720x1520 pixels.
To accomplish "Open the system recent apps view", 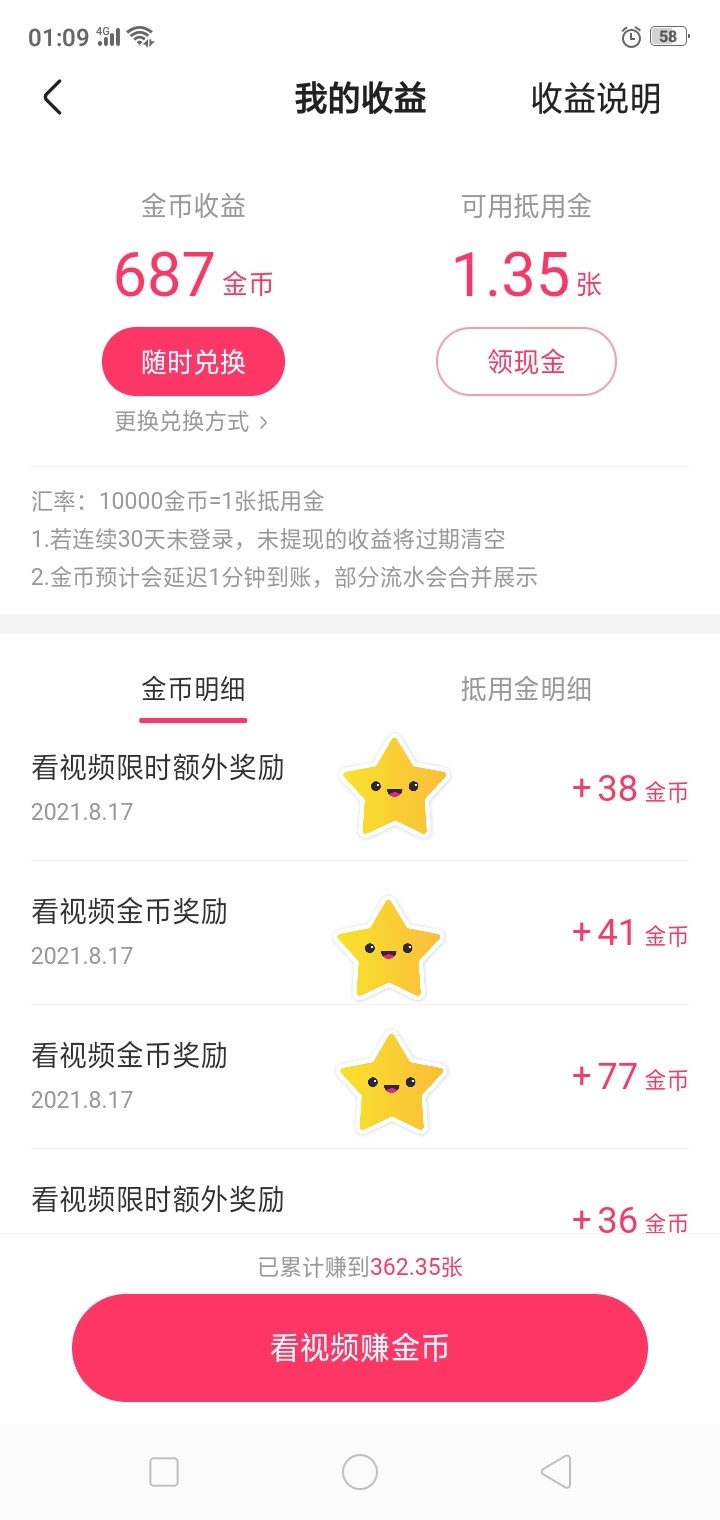I will pyautogui.click(x=164, y=1472).
